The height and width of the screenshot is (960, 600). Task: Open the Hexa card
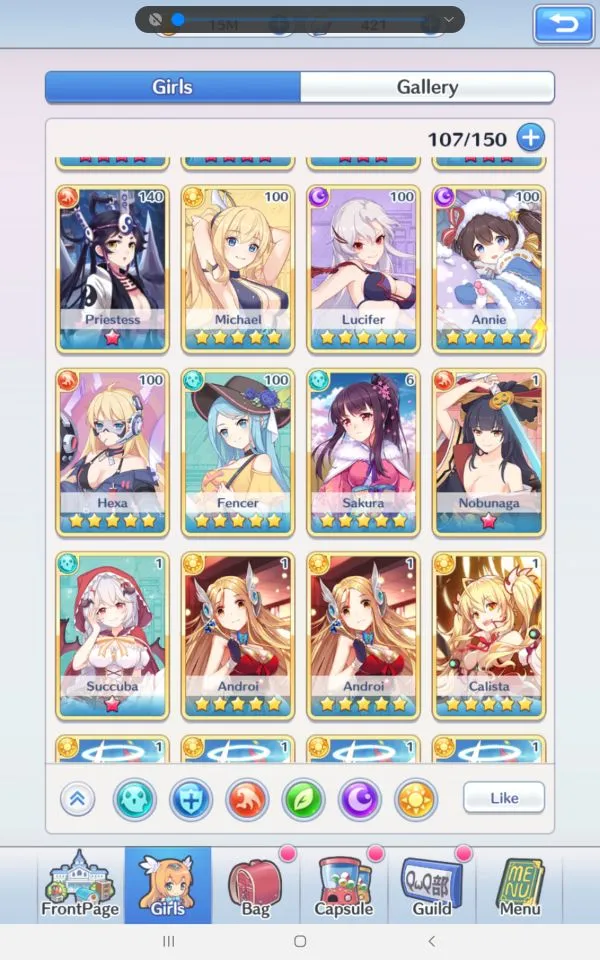pyautogui.click(x=113, y=452)
